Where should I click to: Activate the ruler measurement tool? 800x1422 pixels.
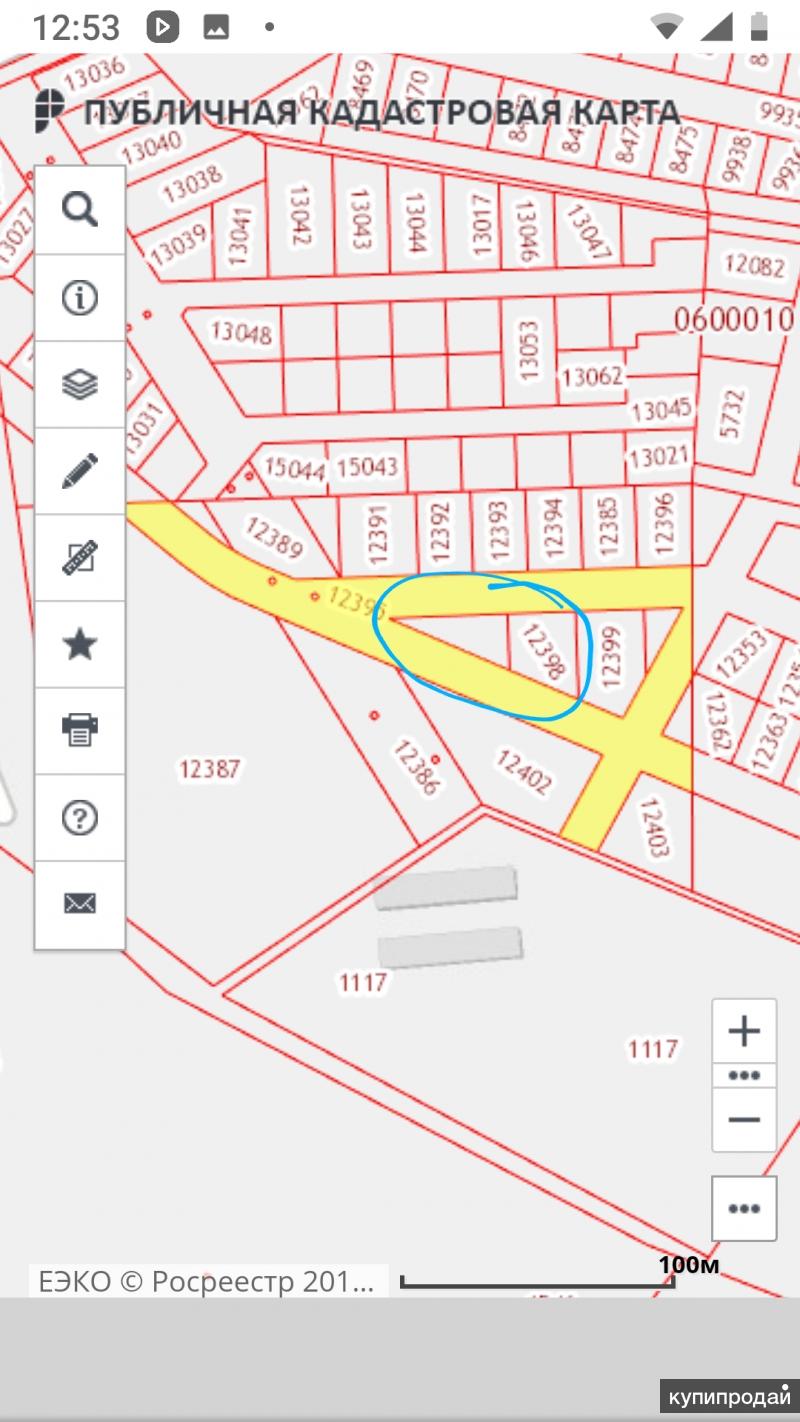(x=80, y=558)
